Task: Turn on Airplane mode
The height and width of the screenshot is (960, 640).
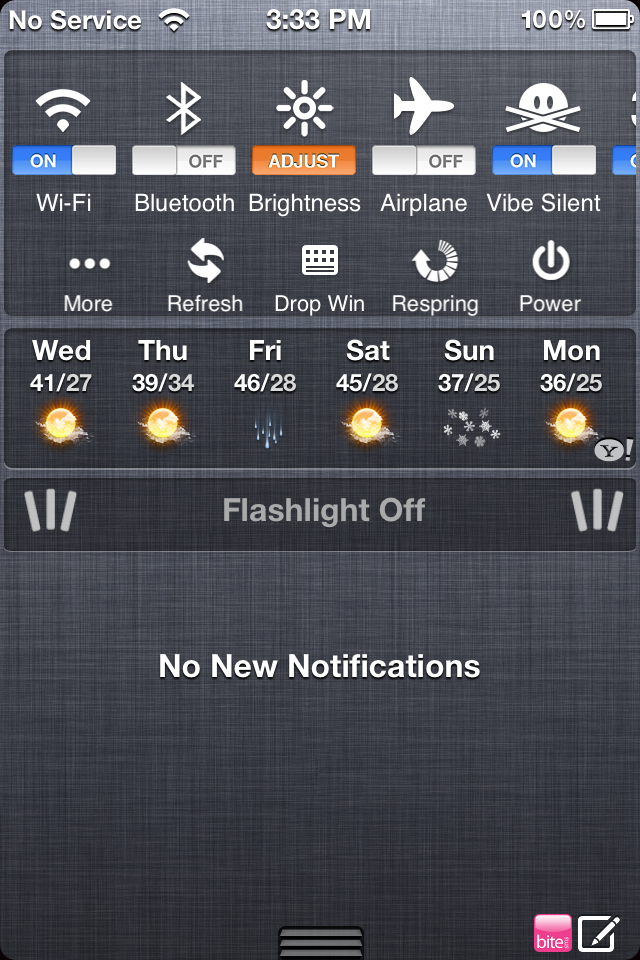Action: [424, 160]
